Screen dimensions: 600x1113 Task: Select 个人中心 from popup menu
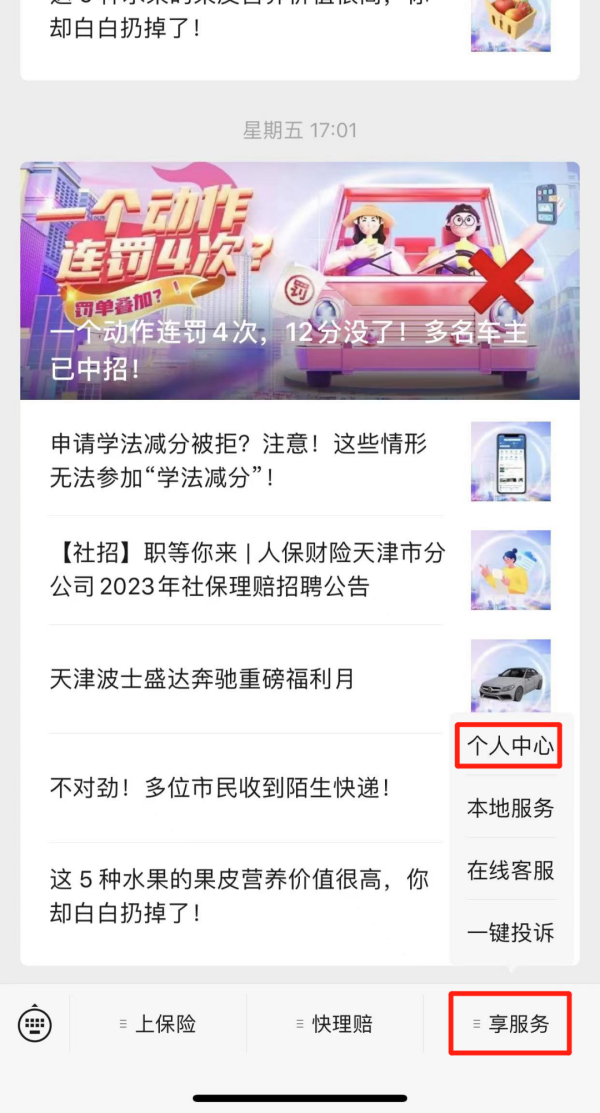[x=510, y=746]
